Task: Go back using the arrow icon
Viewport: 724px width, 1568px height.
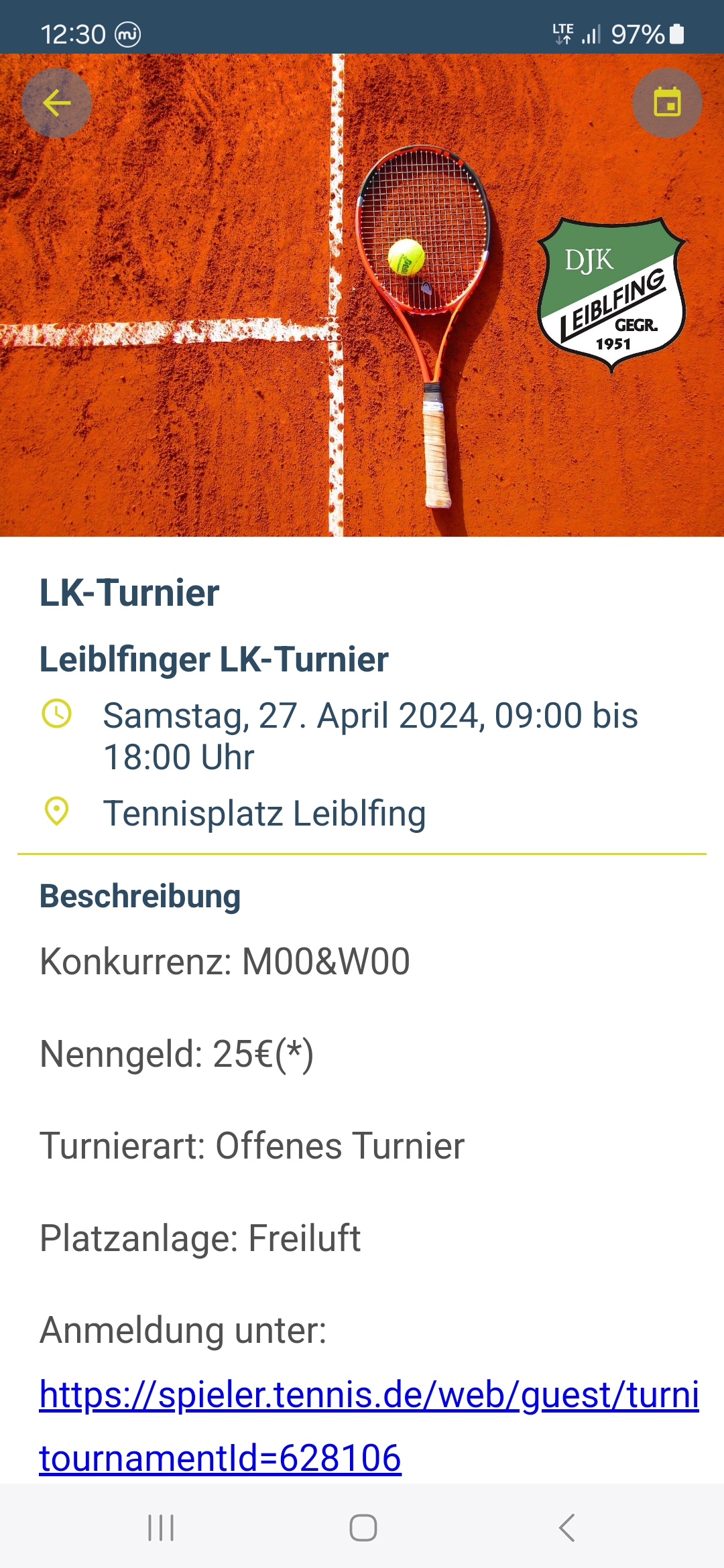Action: [56, 103]
